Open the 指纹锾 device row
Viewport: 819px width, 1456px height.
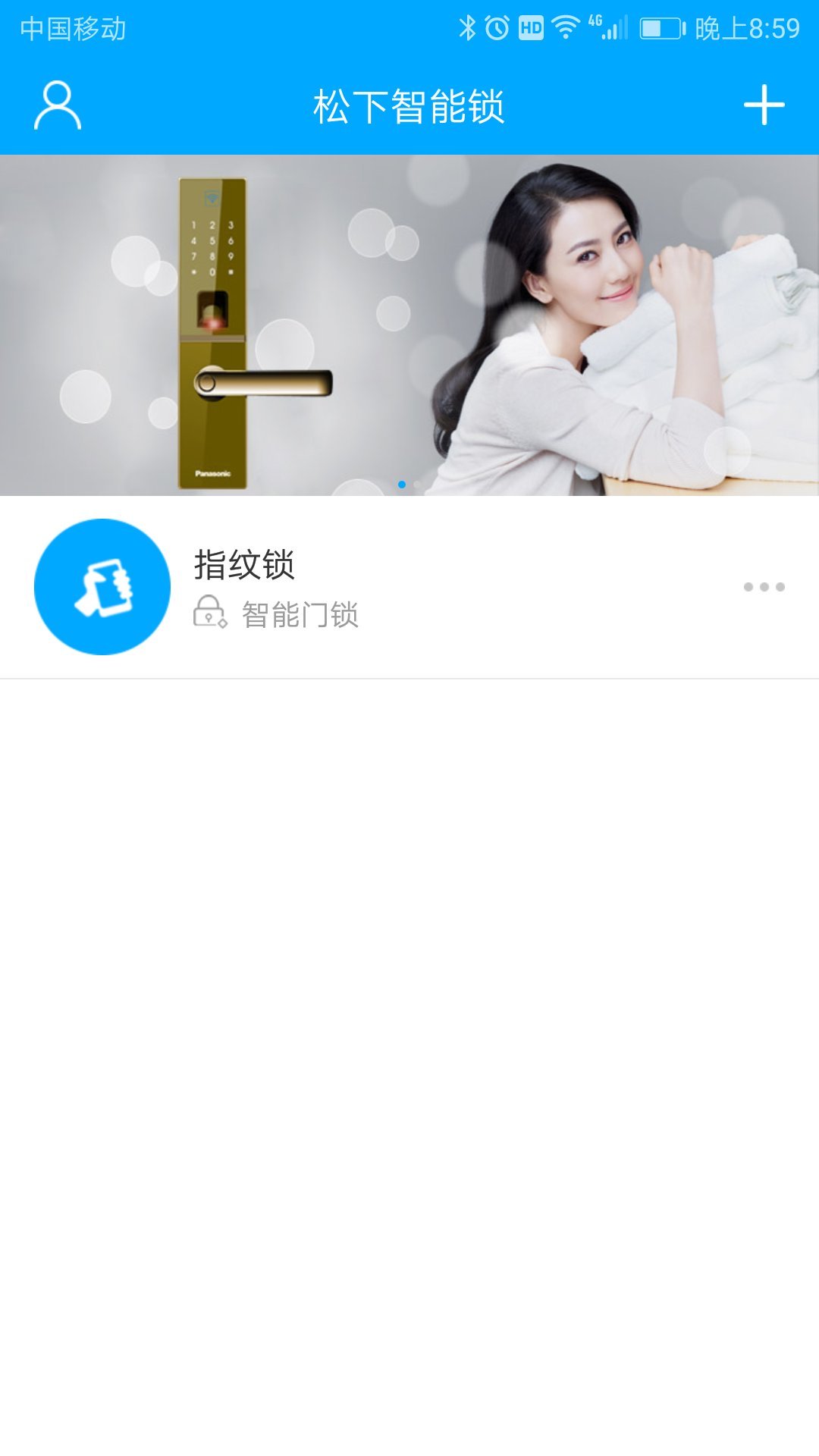point(379,587)
